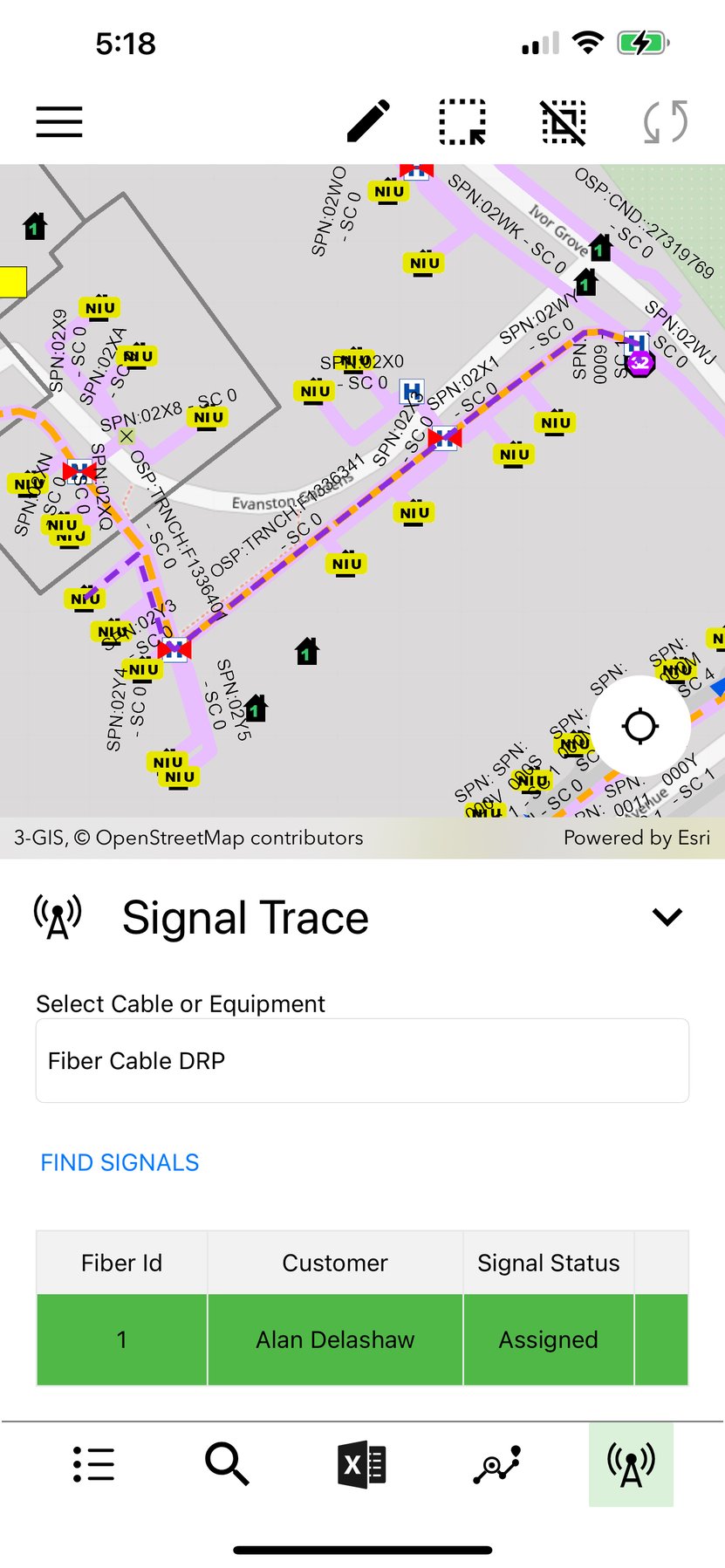Open the navigation hamburger menu
The image size is (725, 1568).
(x=58, y=122)
